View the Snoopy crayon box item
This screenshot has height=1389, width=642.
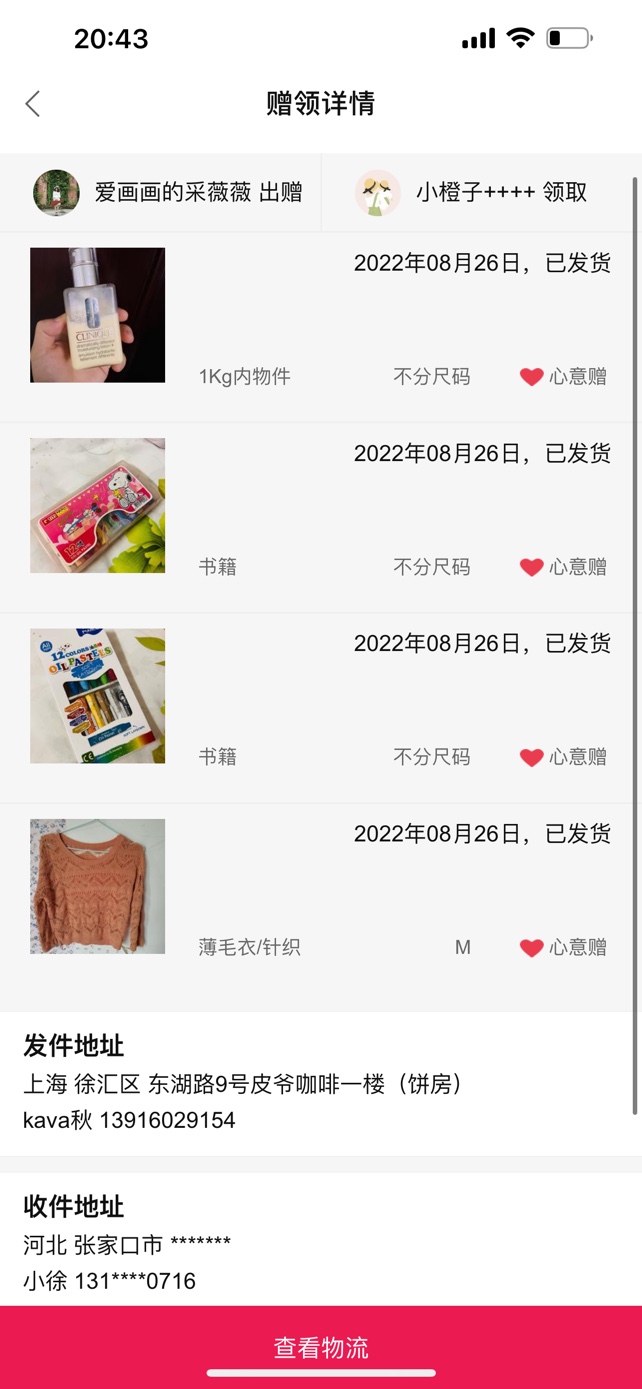click(x=98, y=505)
